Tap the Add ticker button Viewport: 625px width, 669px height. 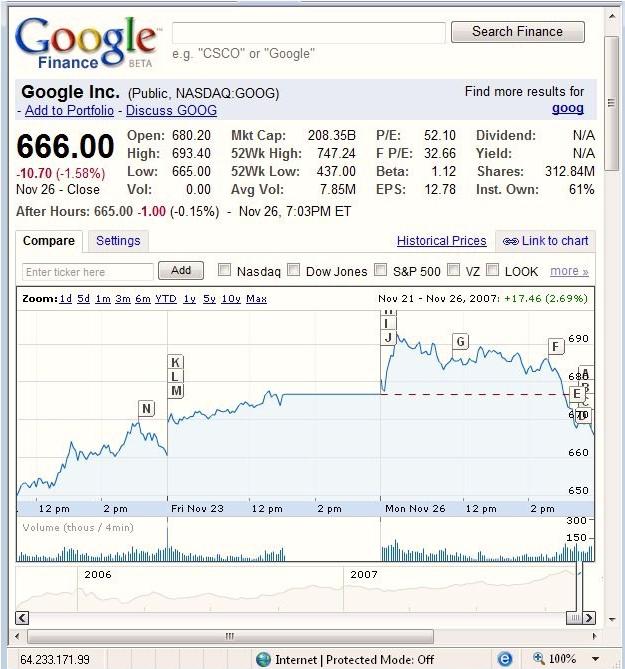[181, 270]
